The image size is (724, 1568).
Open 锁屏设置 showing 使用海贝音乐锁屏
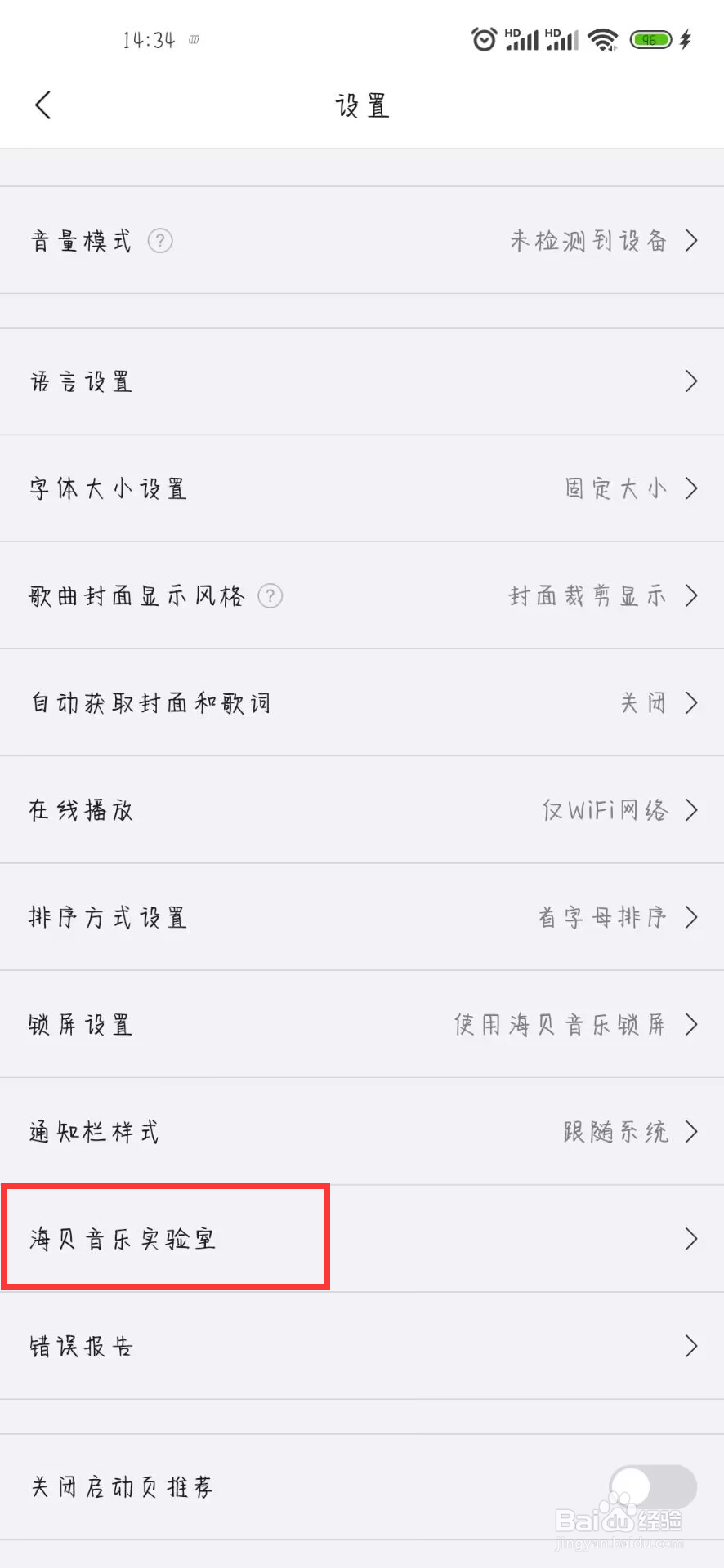(362, 1024)
